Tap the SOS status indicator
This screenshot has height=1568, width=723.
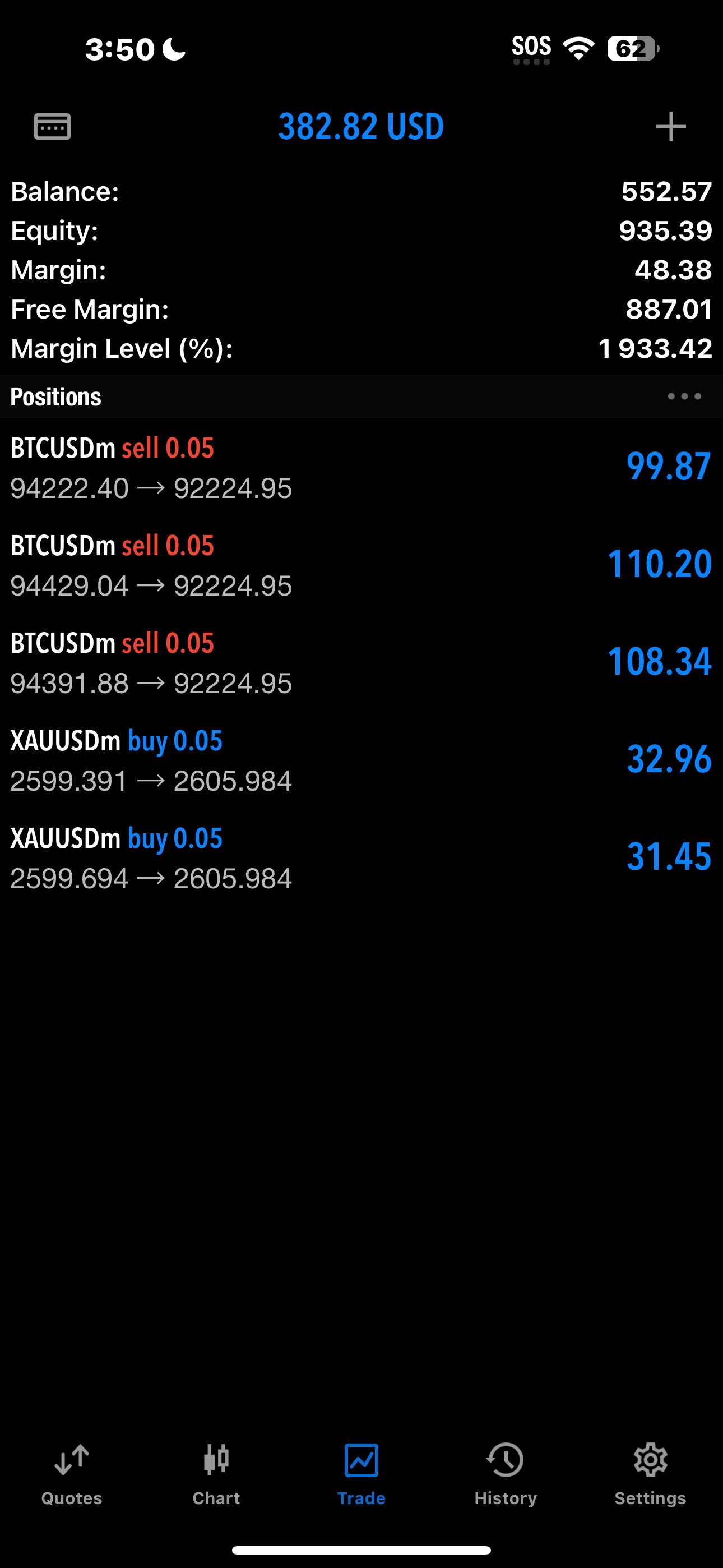point(532,45)
